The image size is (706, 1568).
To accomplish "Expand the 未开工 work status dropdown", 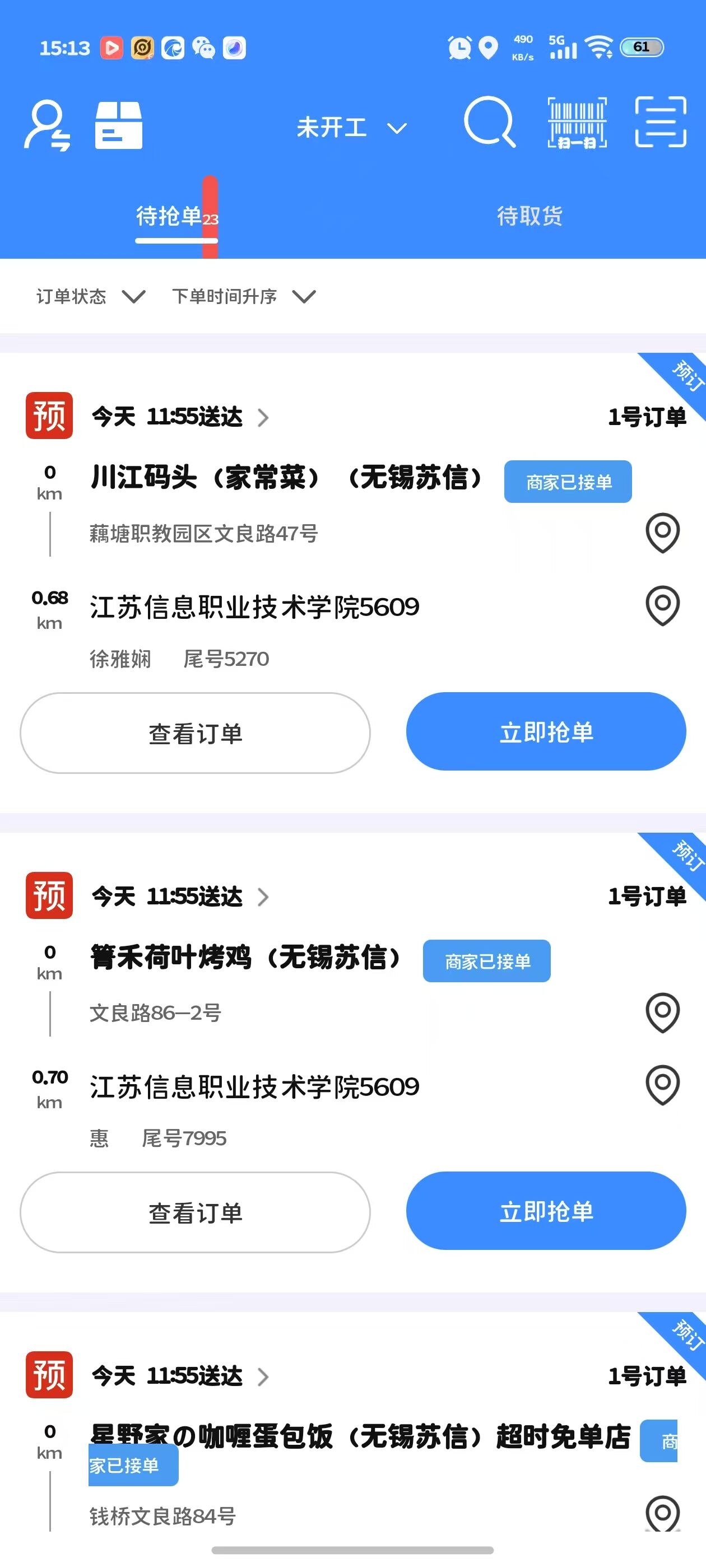I will (x=351, y=128).
